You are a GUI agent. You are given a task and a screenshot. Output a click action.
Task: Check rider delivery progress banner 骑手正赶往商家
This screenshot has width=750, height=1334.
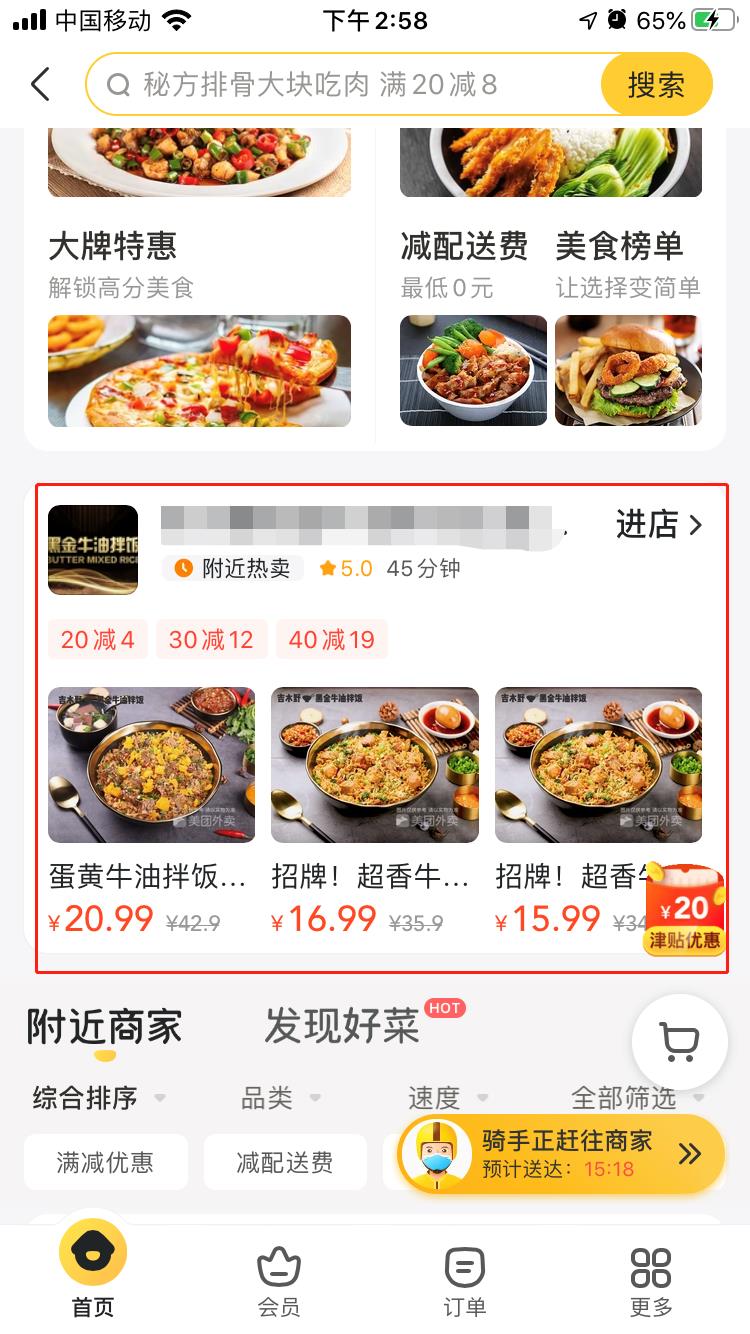click(555, 1153)
